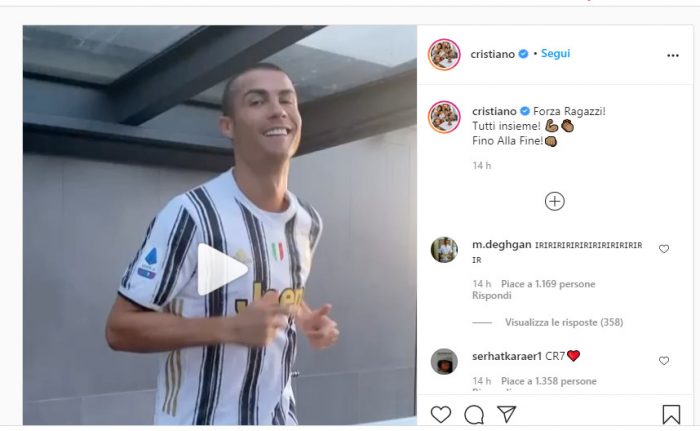The width and height of the screenshot is (700, 431).
Task: Share the post via paper plane icon
Action: pos(507,413)
